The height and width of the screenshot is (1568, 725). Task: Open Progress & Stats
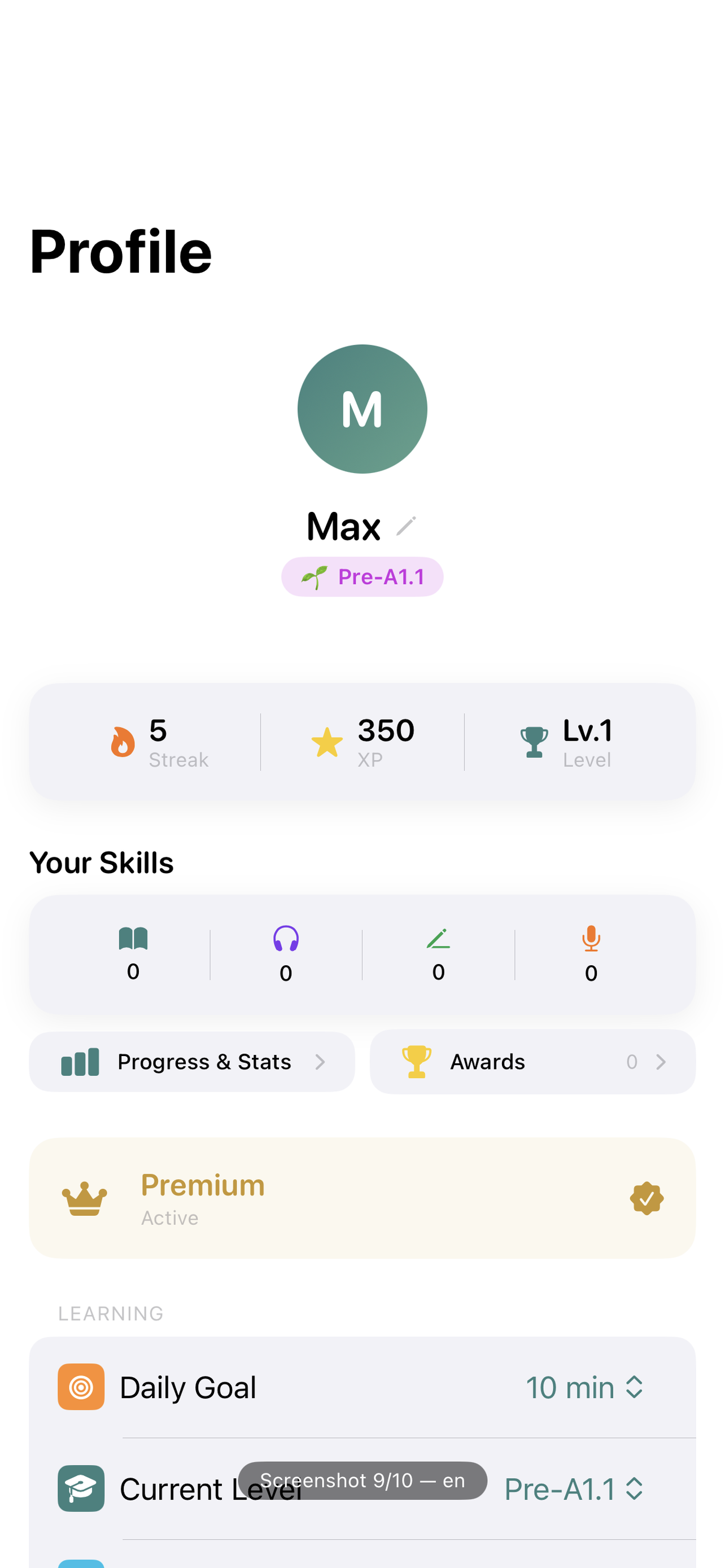(192, 1062)
